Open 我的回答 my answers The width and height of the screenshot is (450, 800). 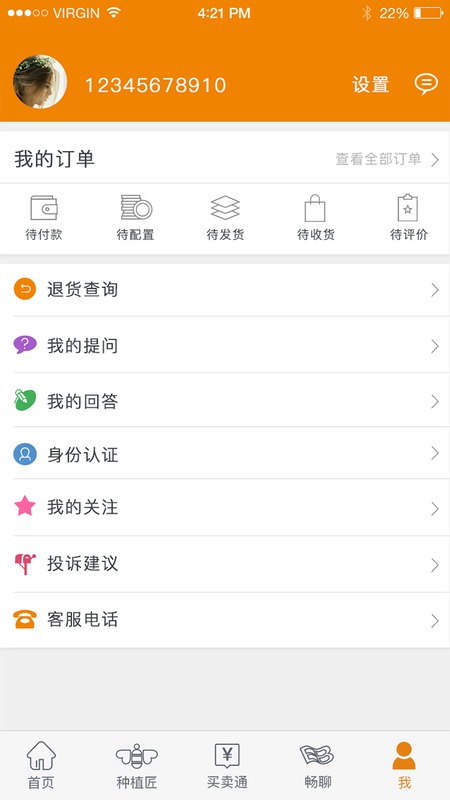click(225, 401)
